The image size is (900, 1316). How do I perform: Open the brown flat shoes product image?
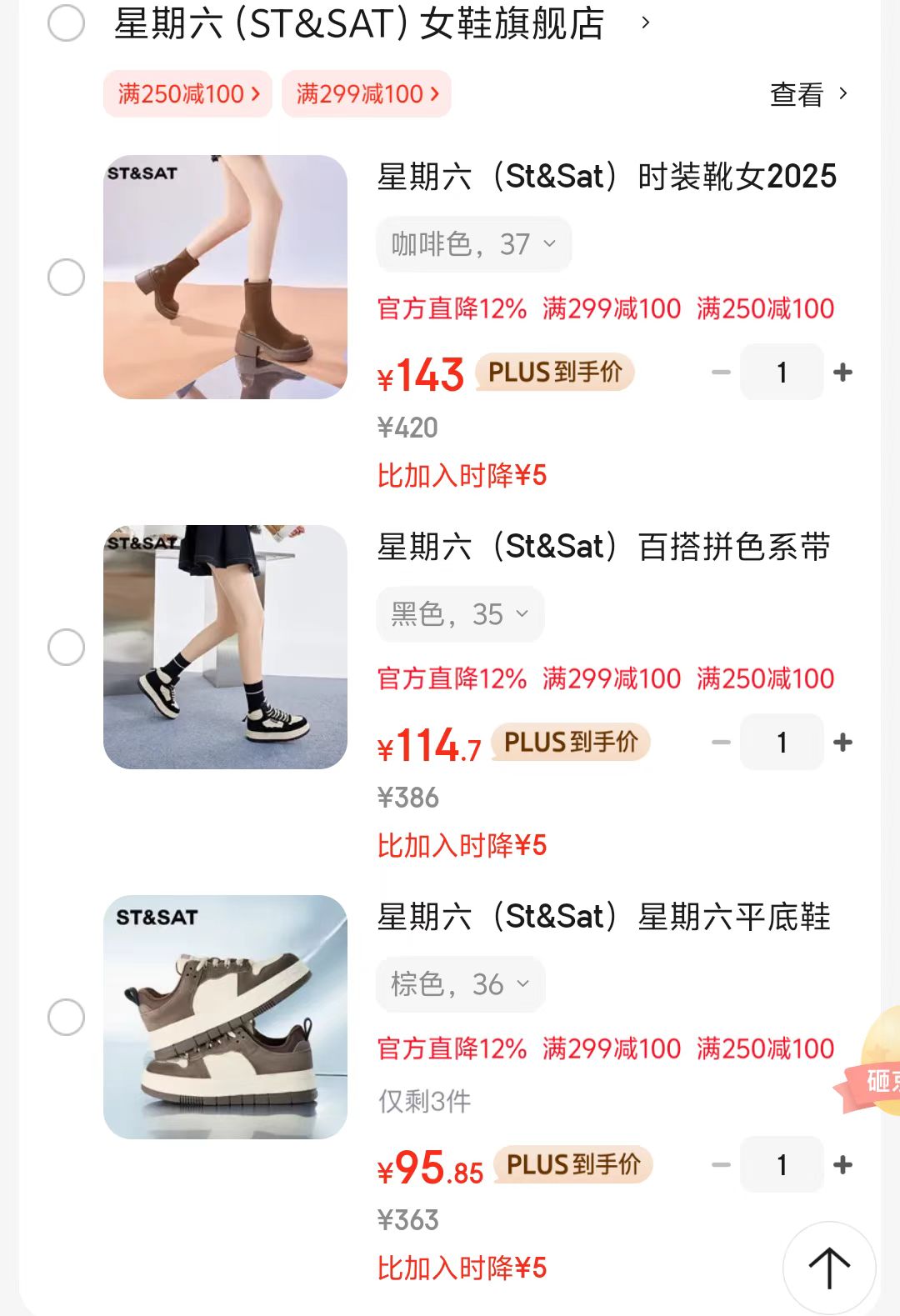[225, 1017]
